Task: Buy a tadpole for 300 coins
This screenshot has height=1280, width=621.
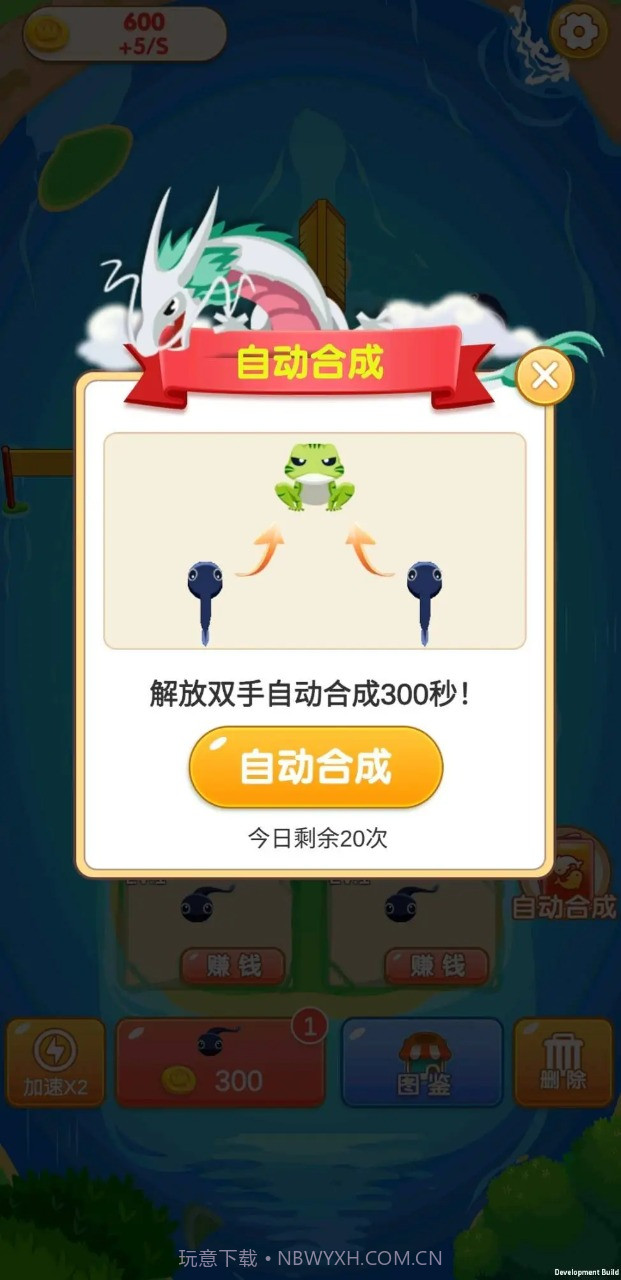Action: coord(220,1062)
